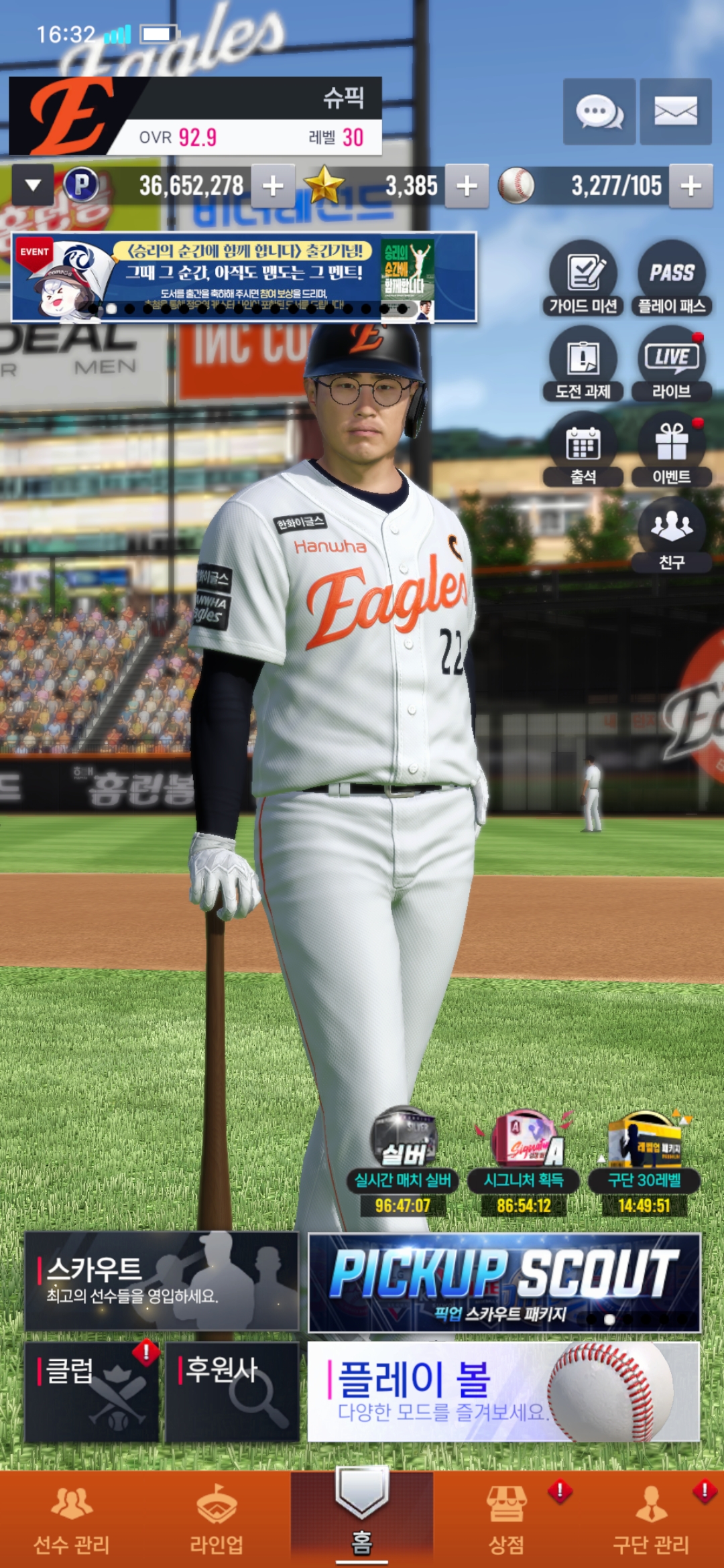The image size is (724, 1568).
Task: Open the 스카우트 card
Action: 162,1281
